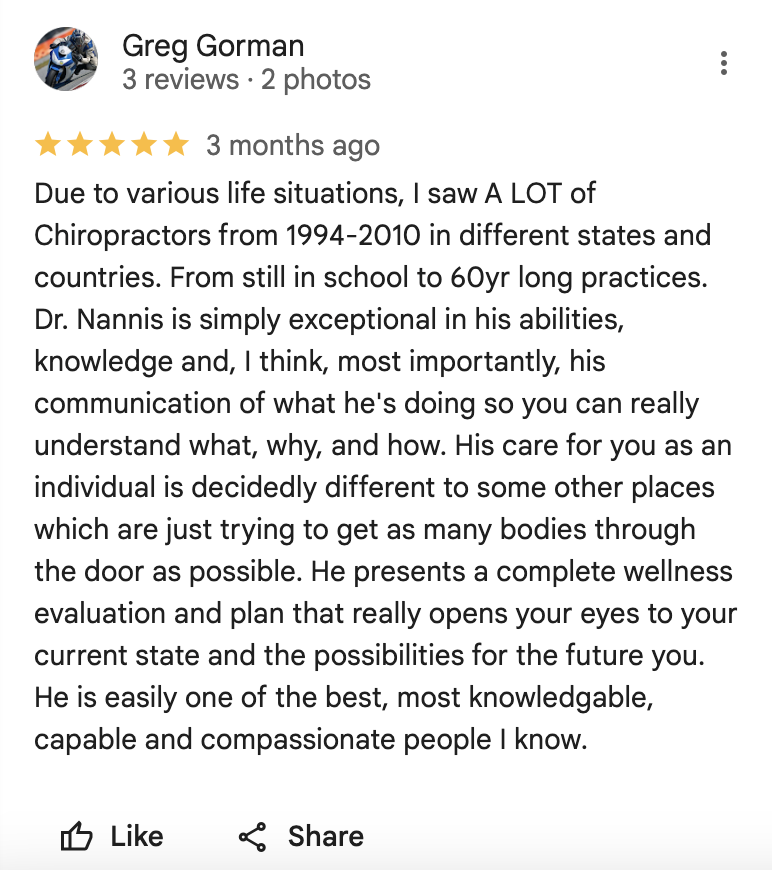Open Greg Gorman's profile picture
The height and width of the screenshot is (870, 772).
pyautogui.click(x=66, y=60)
